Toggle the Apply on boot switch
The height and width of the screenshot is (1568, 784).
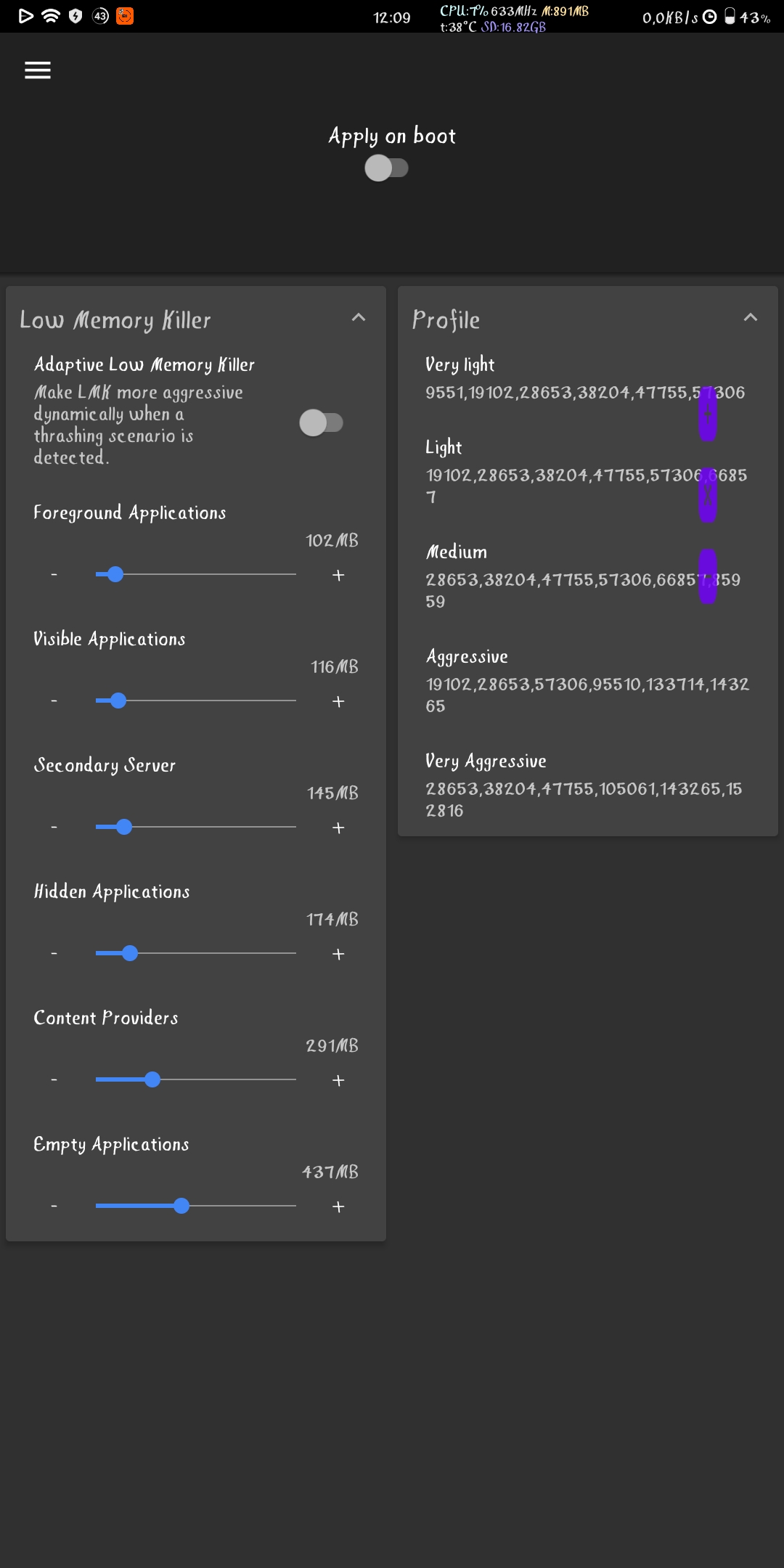(x=386, y=168)
